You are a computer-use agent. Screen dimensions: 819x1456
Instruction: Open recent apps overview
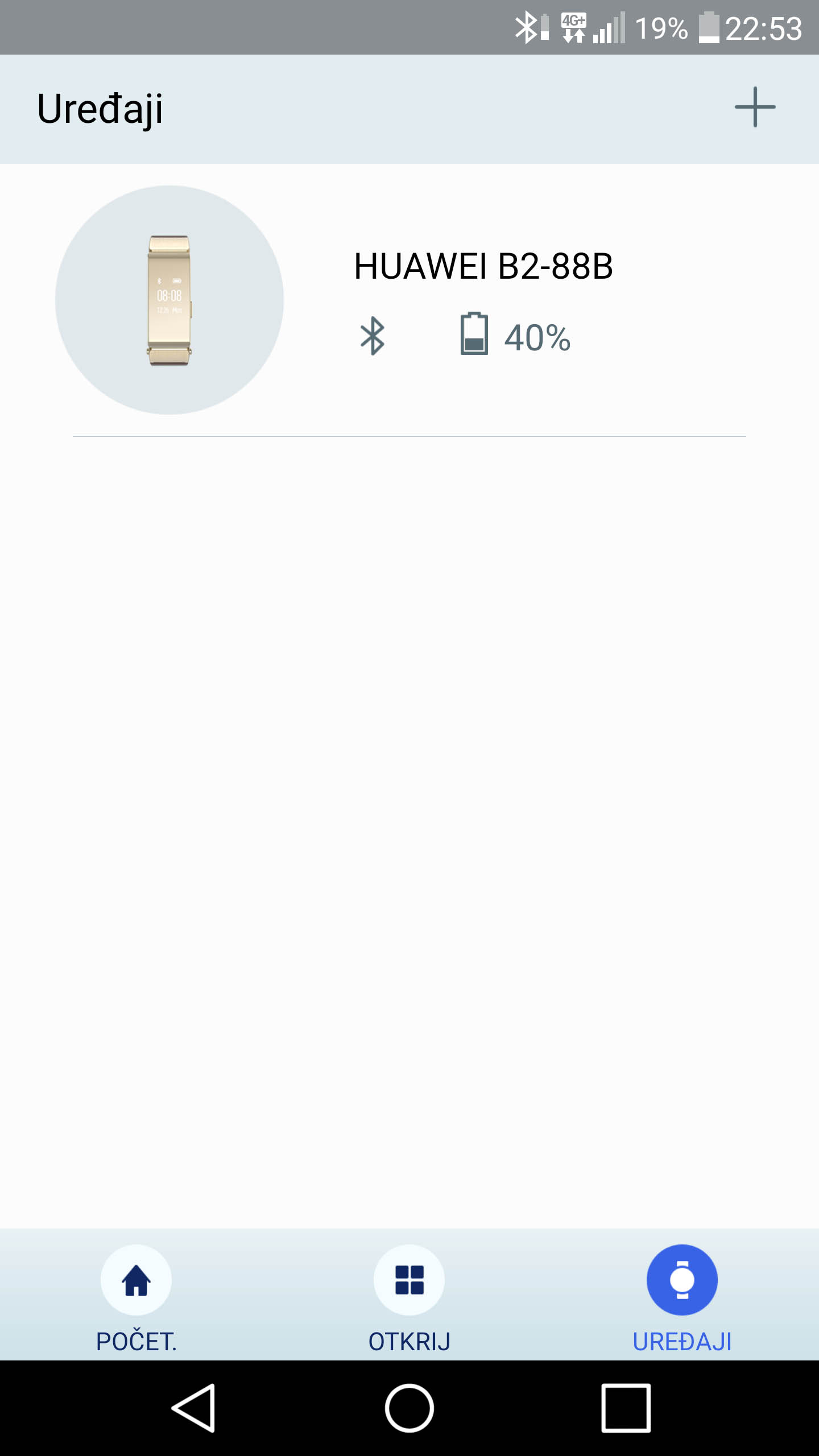[x=626, y=1408]
